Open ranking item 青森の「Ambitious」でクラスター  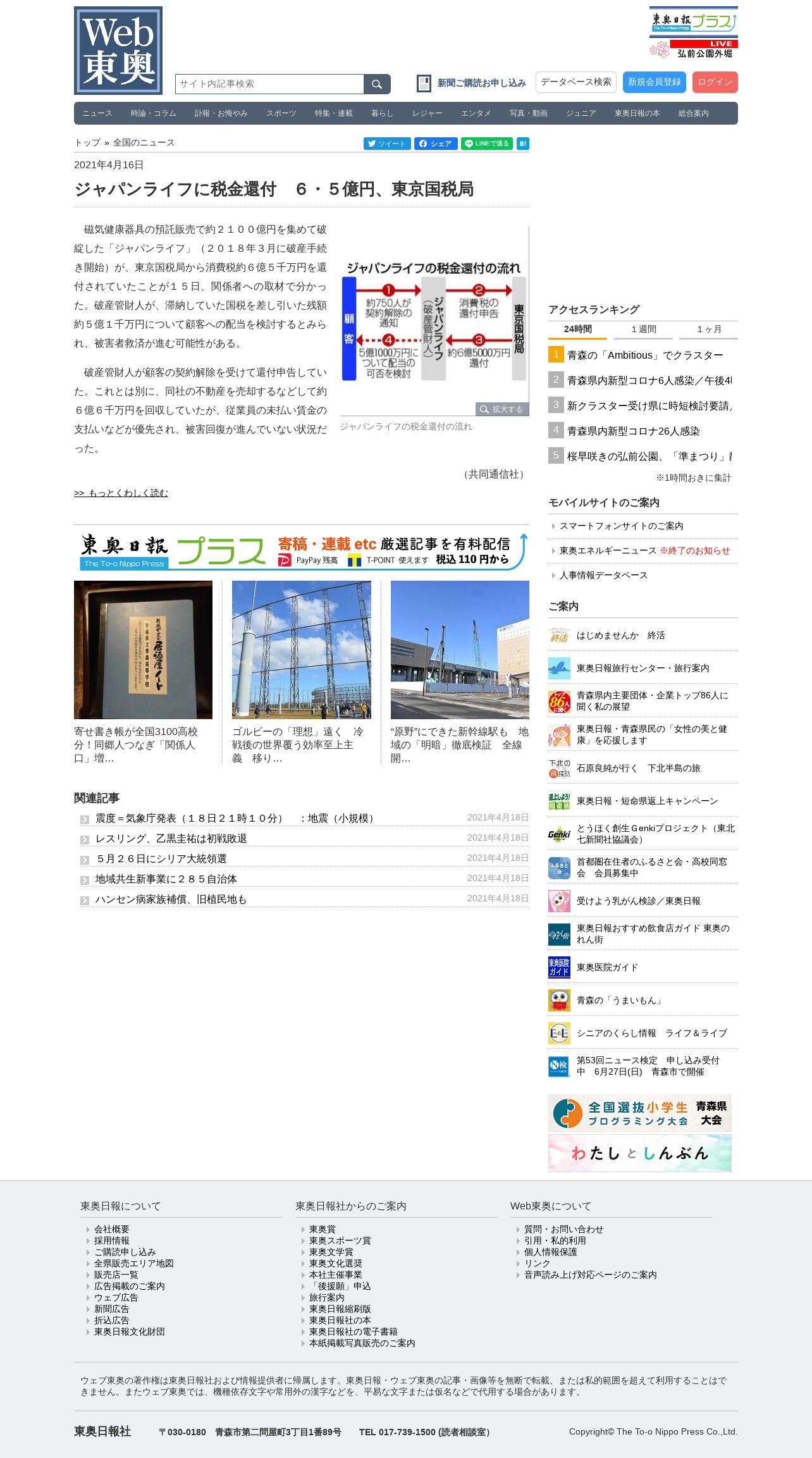644,355
